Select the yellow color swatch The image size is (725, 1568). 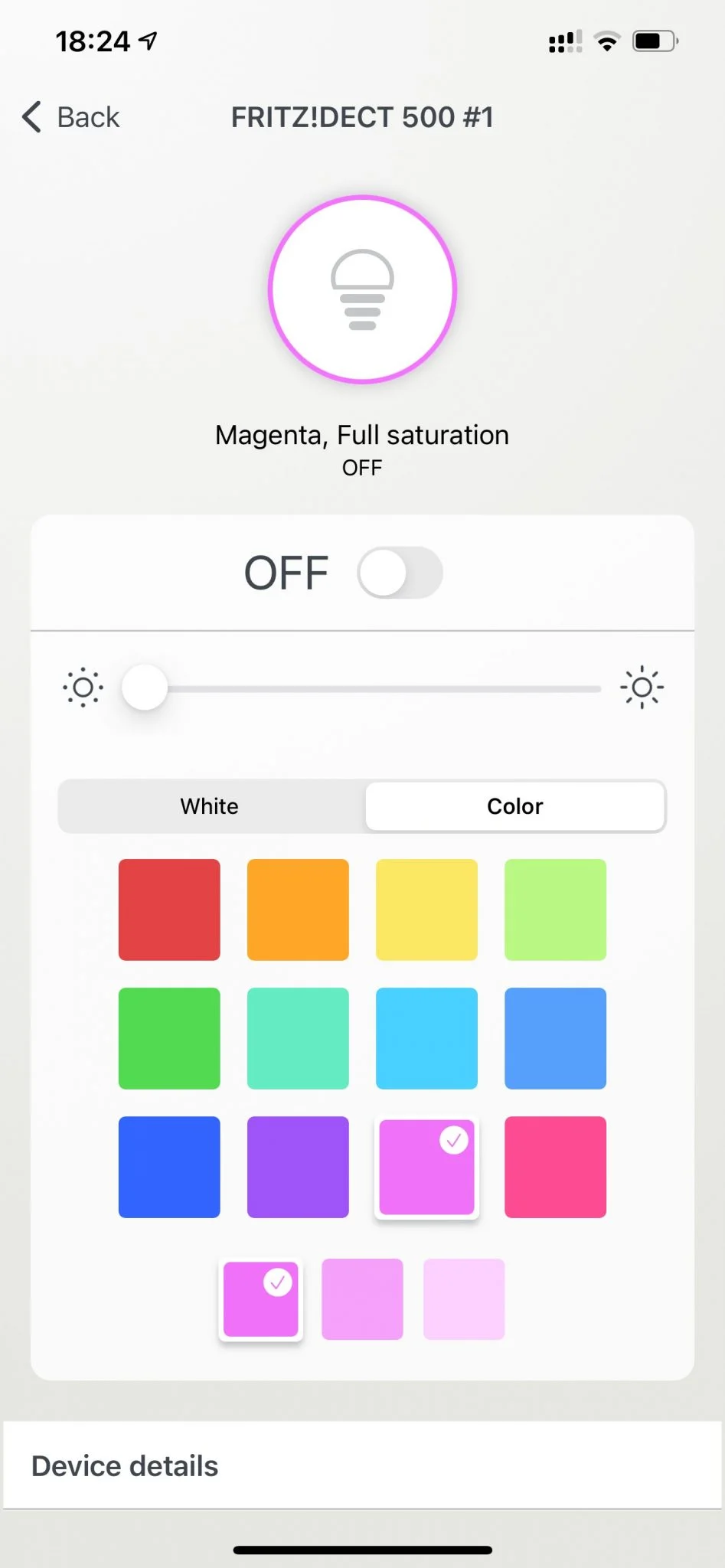point(426,910)
